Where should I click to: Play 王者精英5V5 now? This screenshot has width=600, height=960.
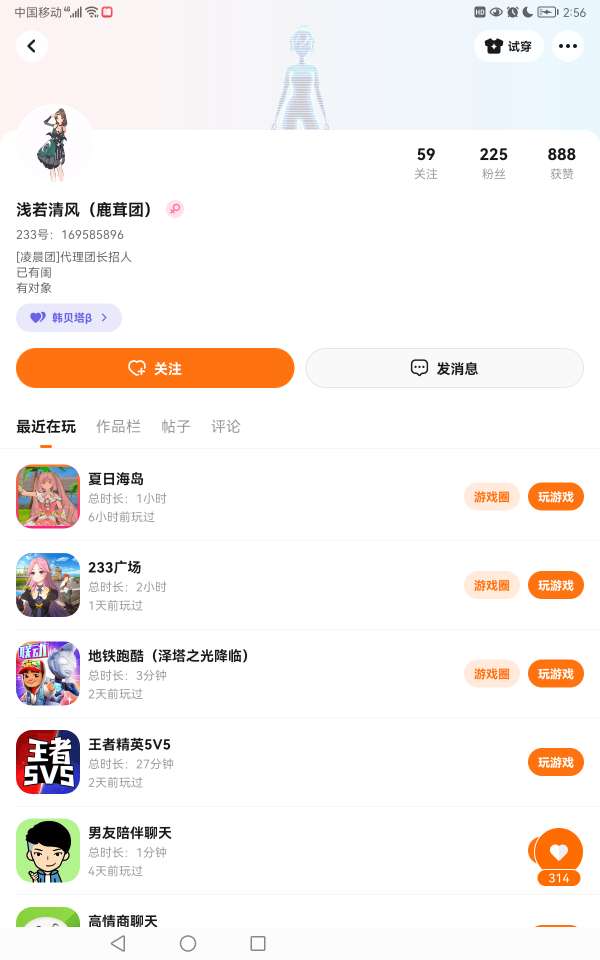[555, 762]
